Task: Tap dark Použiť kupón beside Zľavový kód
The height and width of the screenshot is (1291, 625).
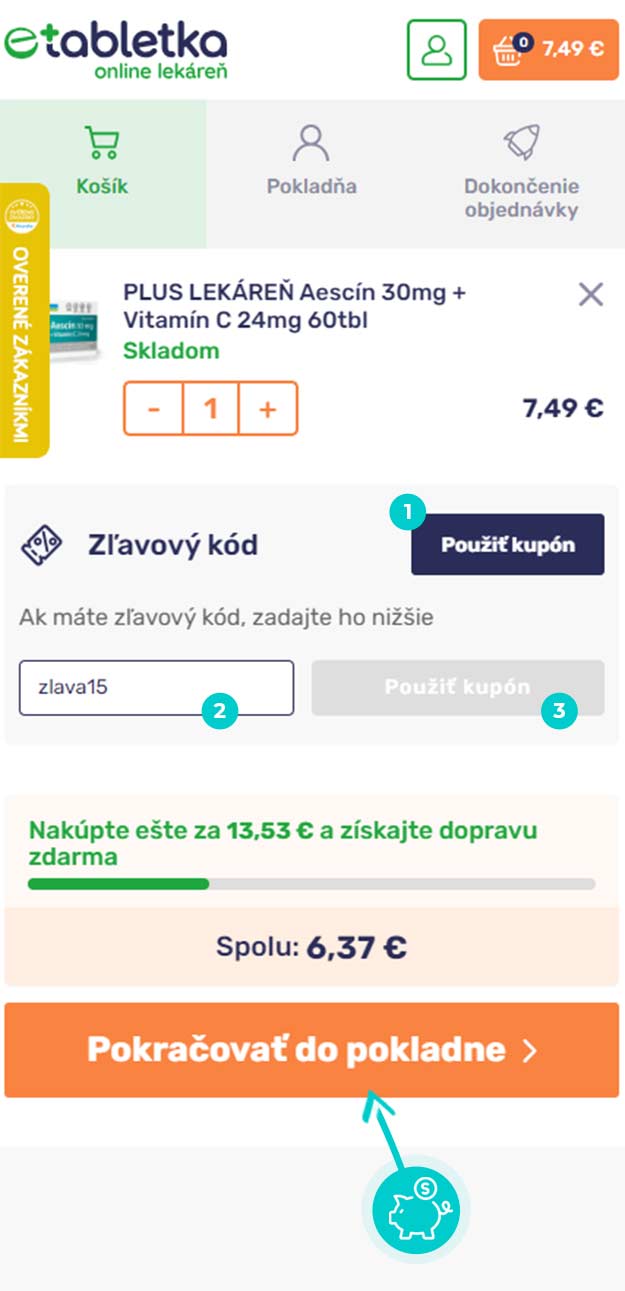Action: tap(508, 545)
